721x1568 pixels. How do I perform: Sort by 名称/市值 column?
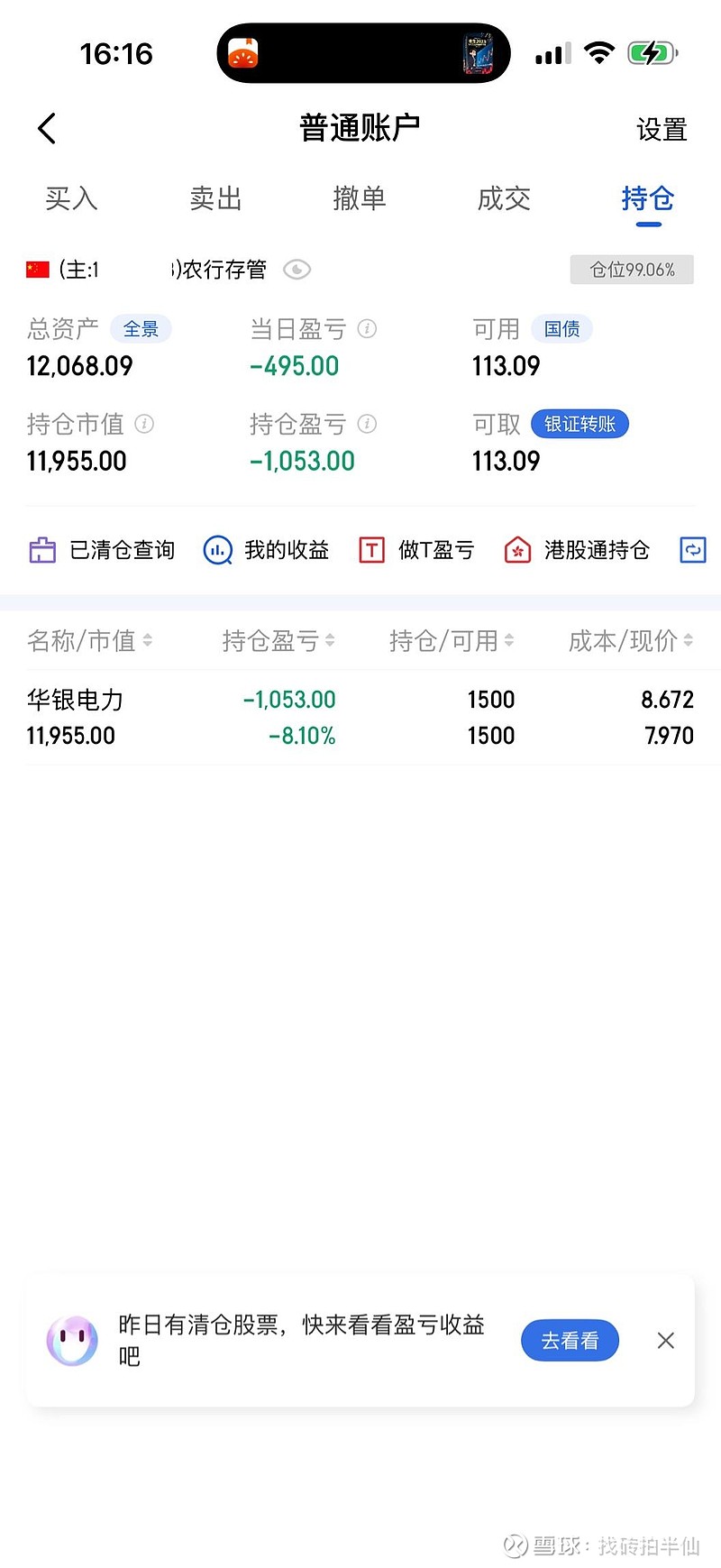click(x=89, y=641)
